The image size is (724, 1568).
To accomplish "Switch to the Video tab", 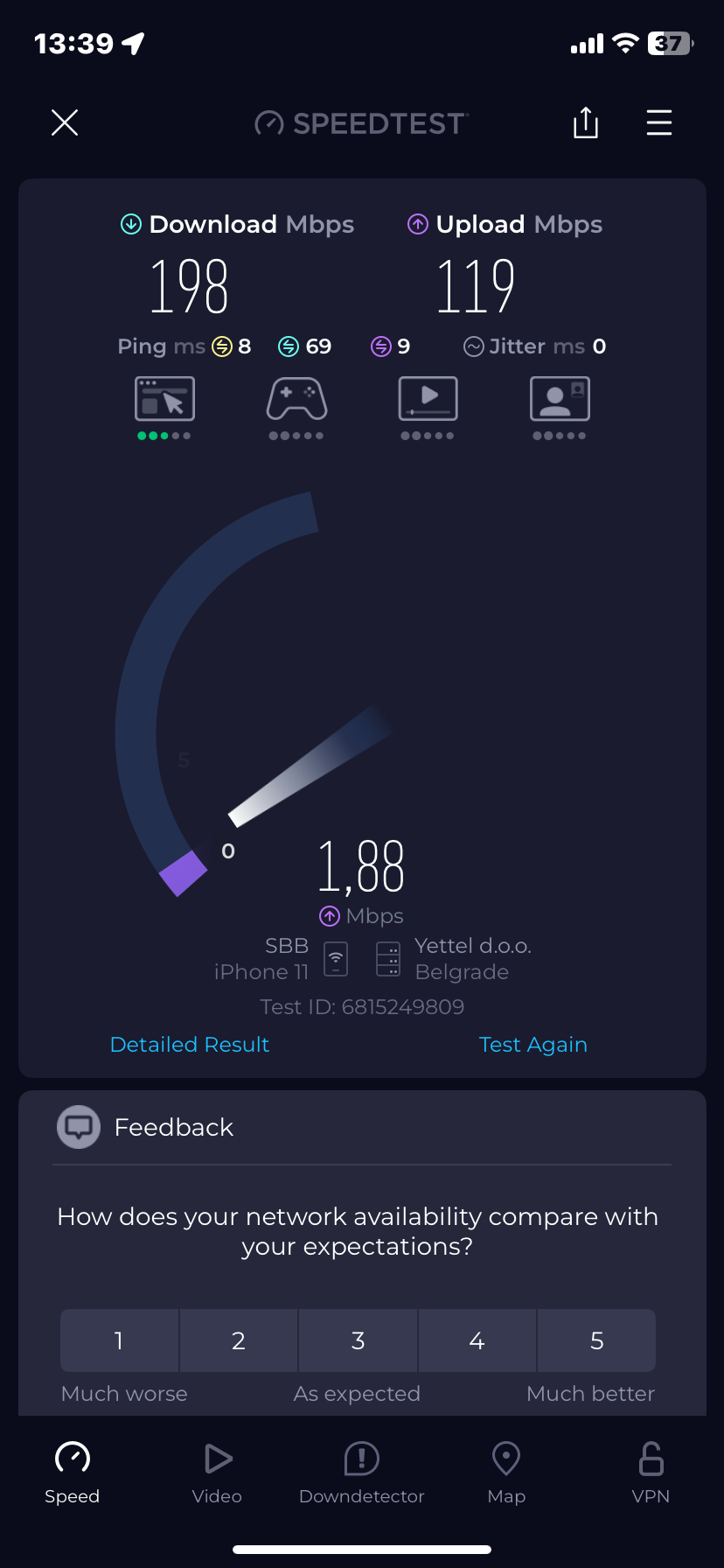I will pyautogui.click(x=217, y=1473).
